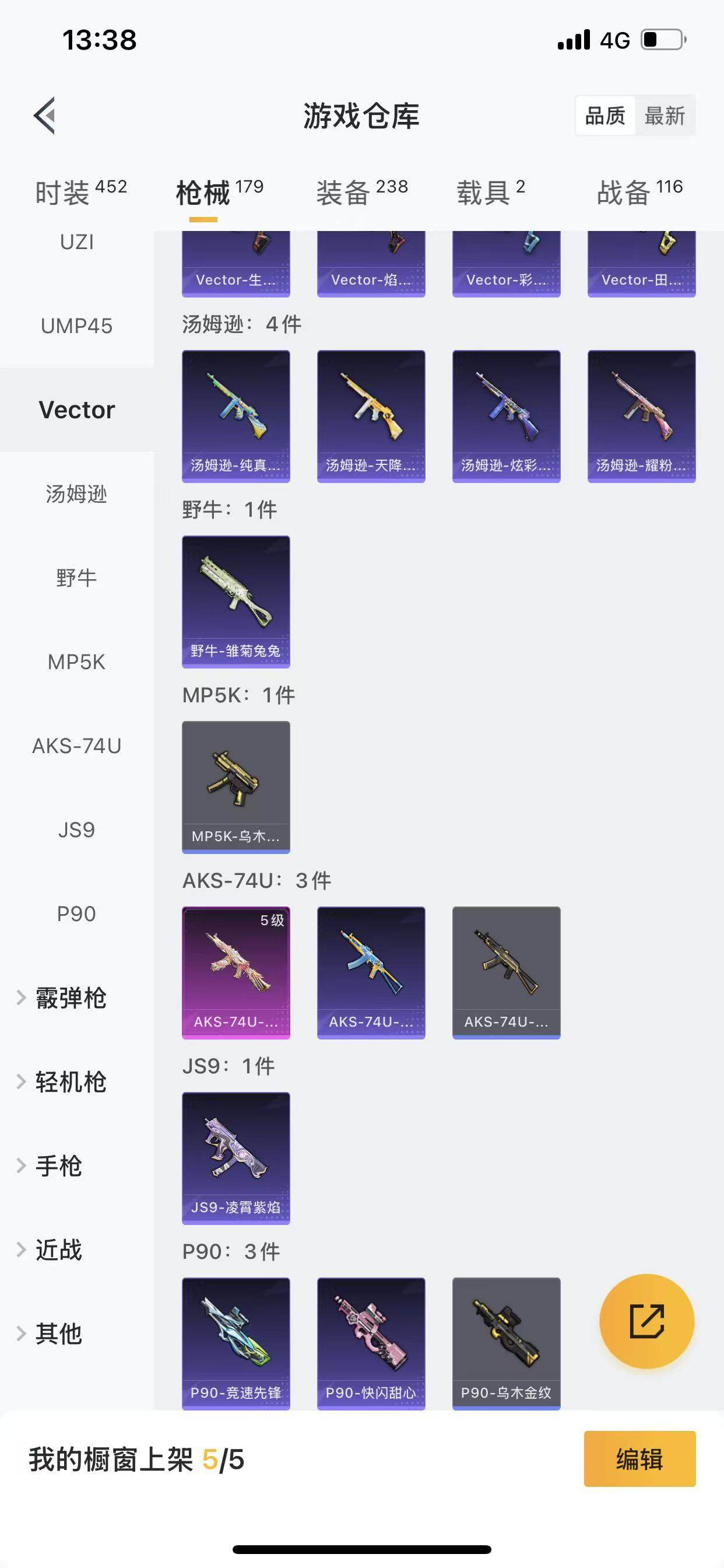Viewport: 724px width, 1568px height.
Task: Sort items by 最新
Action: click(x=665, y=115)
